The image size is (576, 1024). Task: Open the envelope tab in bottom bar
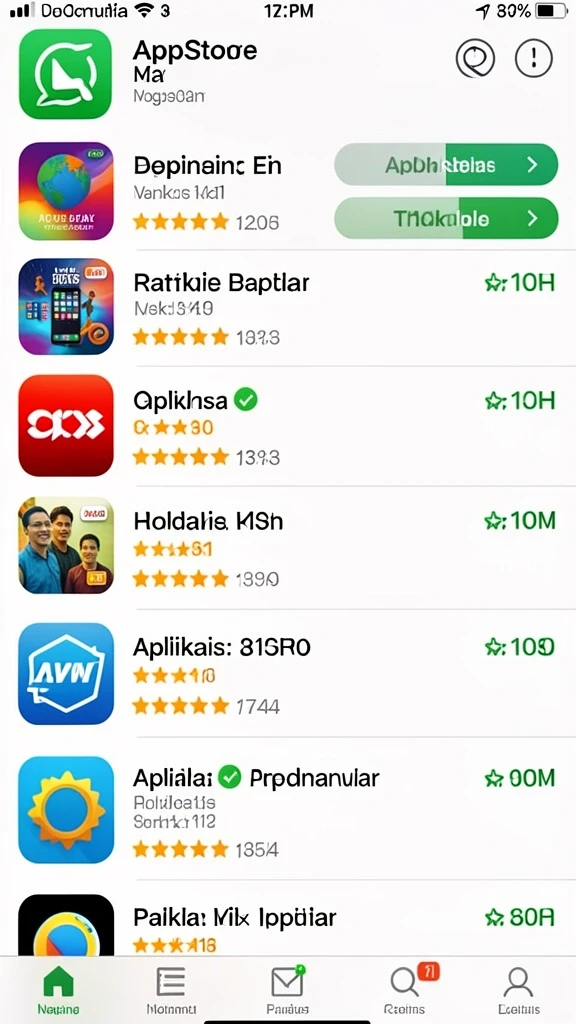pos(288,990)
